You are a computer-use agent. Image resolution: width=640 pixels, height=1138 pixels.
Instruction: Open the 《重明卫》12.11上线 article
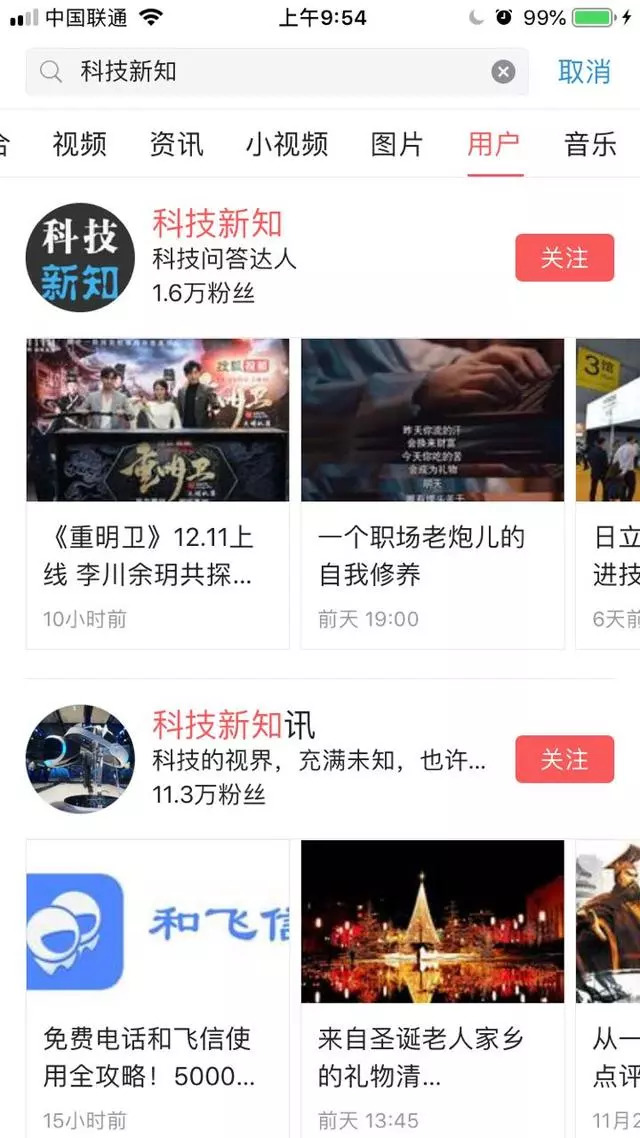coord(157,494)
